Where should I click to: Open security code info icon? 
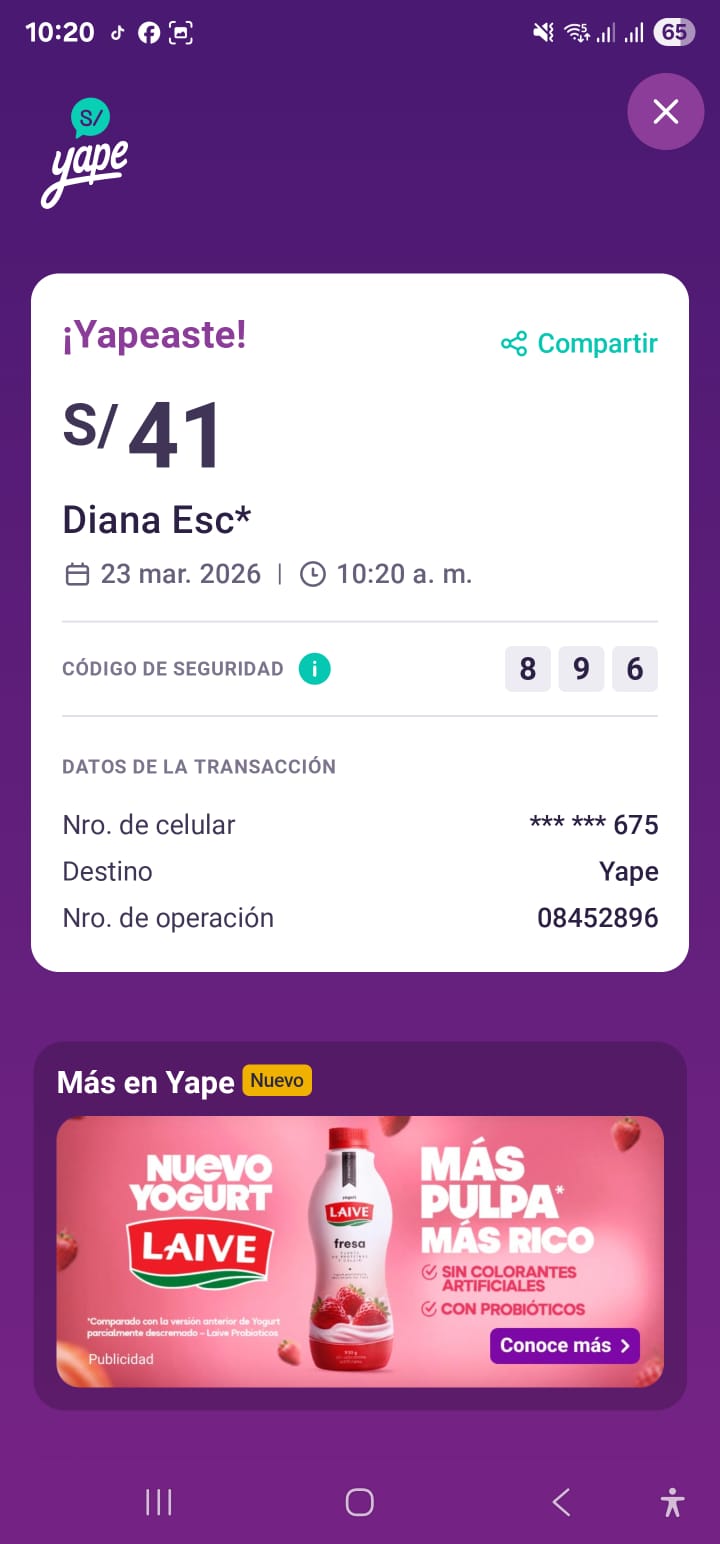(x=314, y=669)
